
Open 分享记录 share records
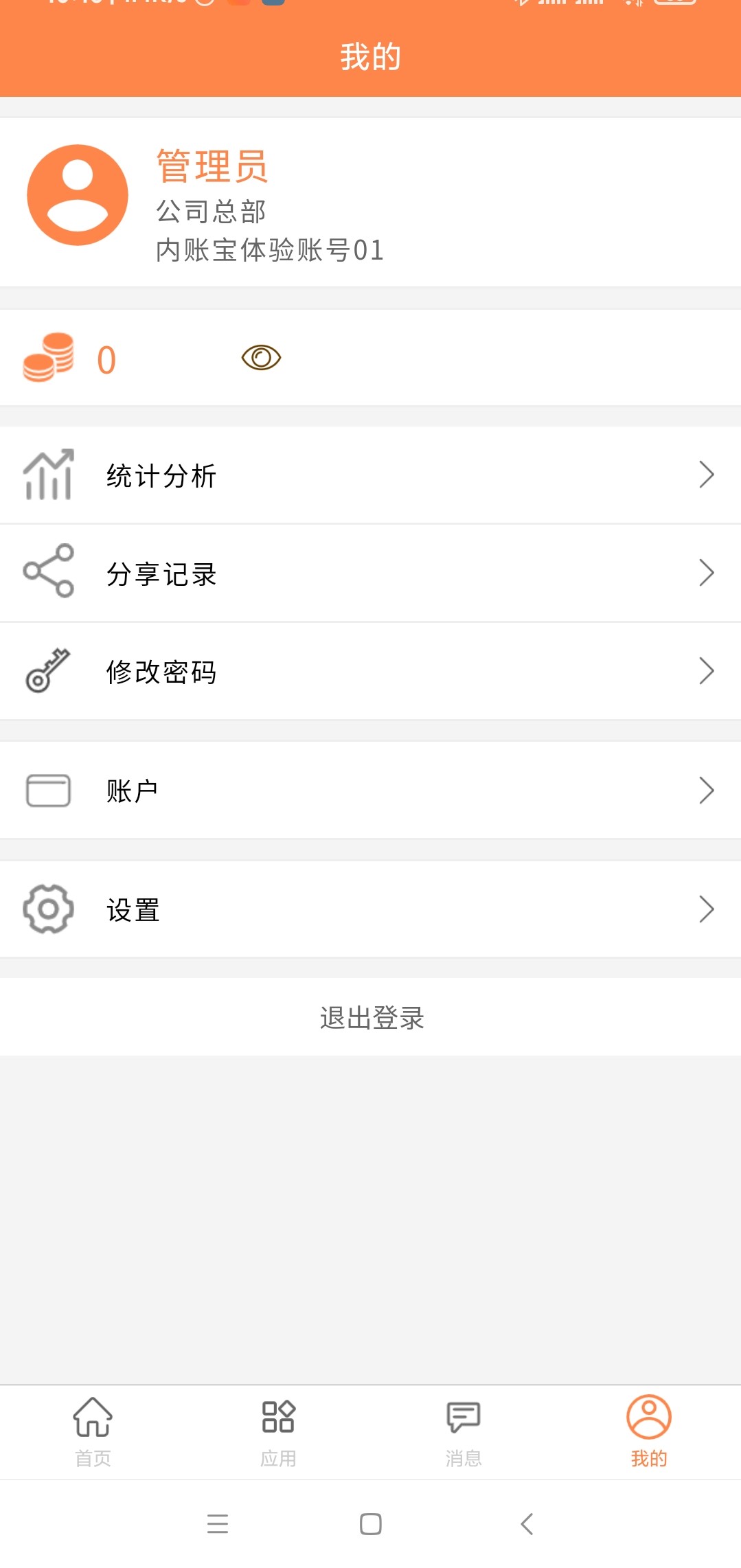click(370, 573)
